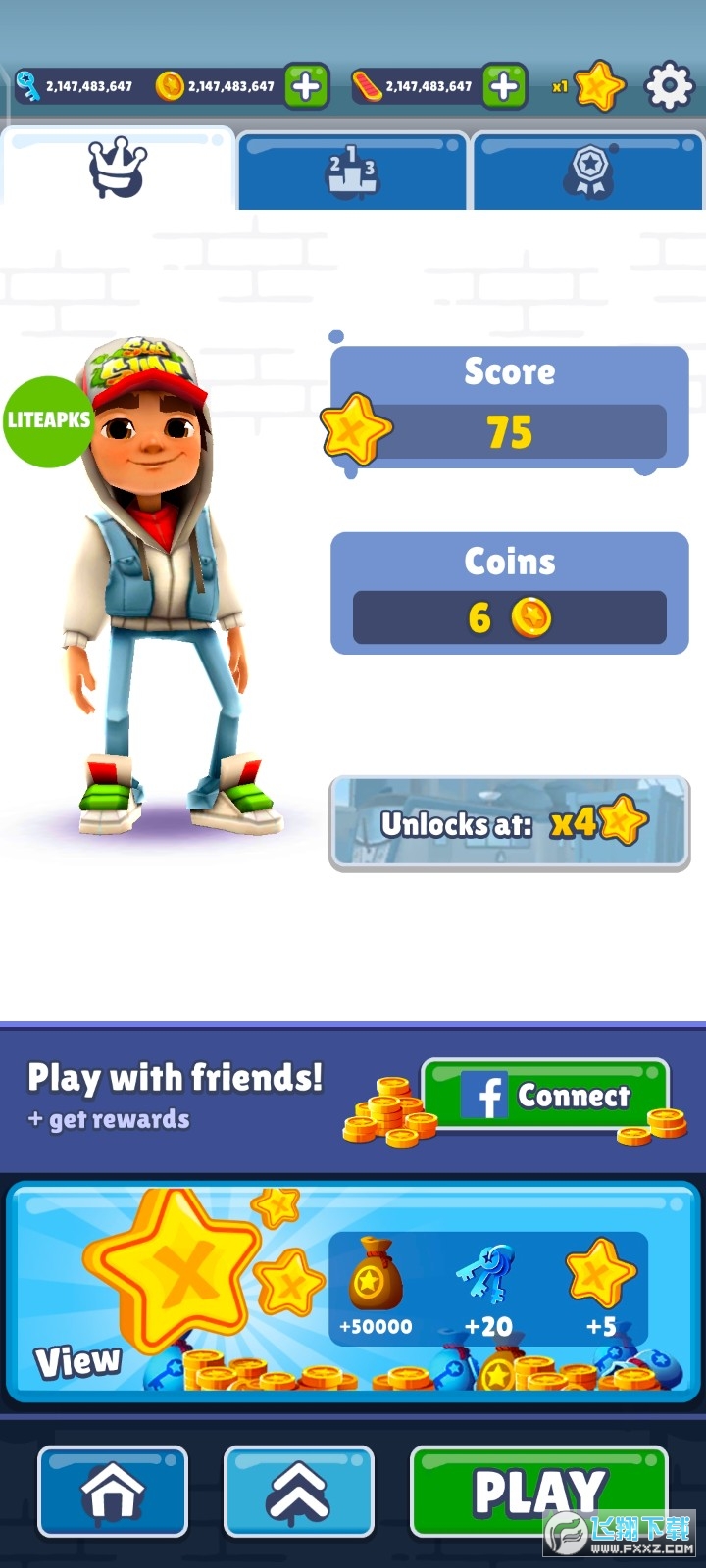Add more hoverboards with the plus button

504,86
